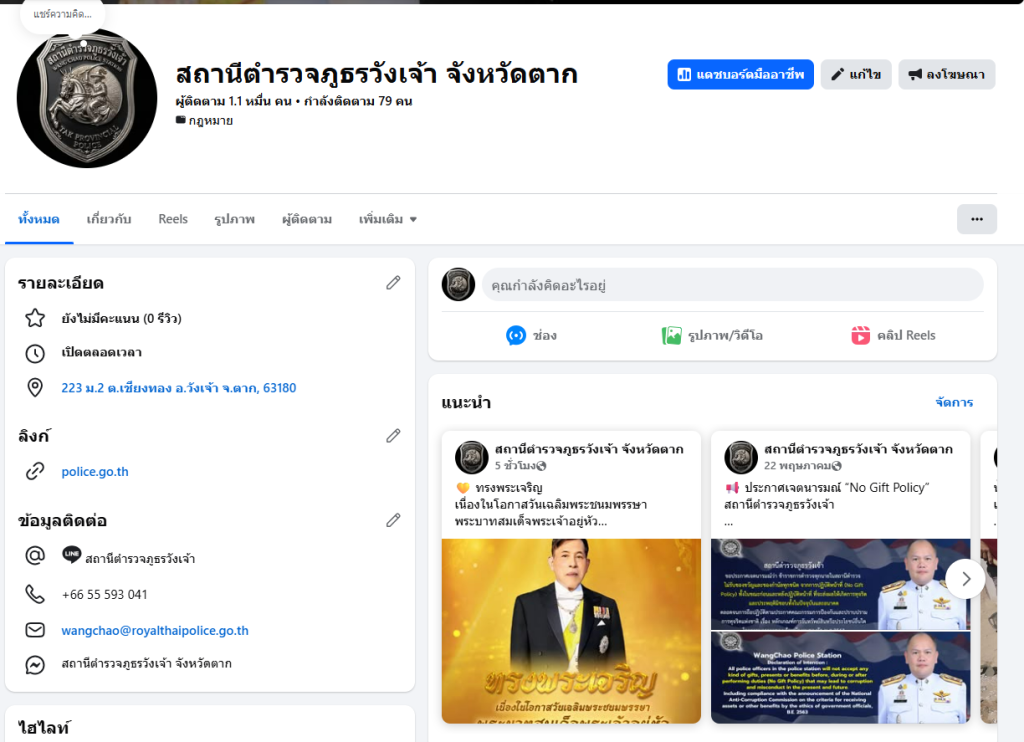The height and width of the screenshot is (742, 1024).
Task: Create a คลิป Reels clip
Action: point(893,336)
